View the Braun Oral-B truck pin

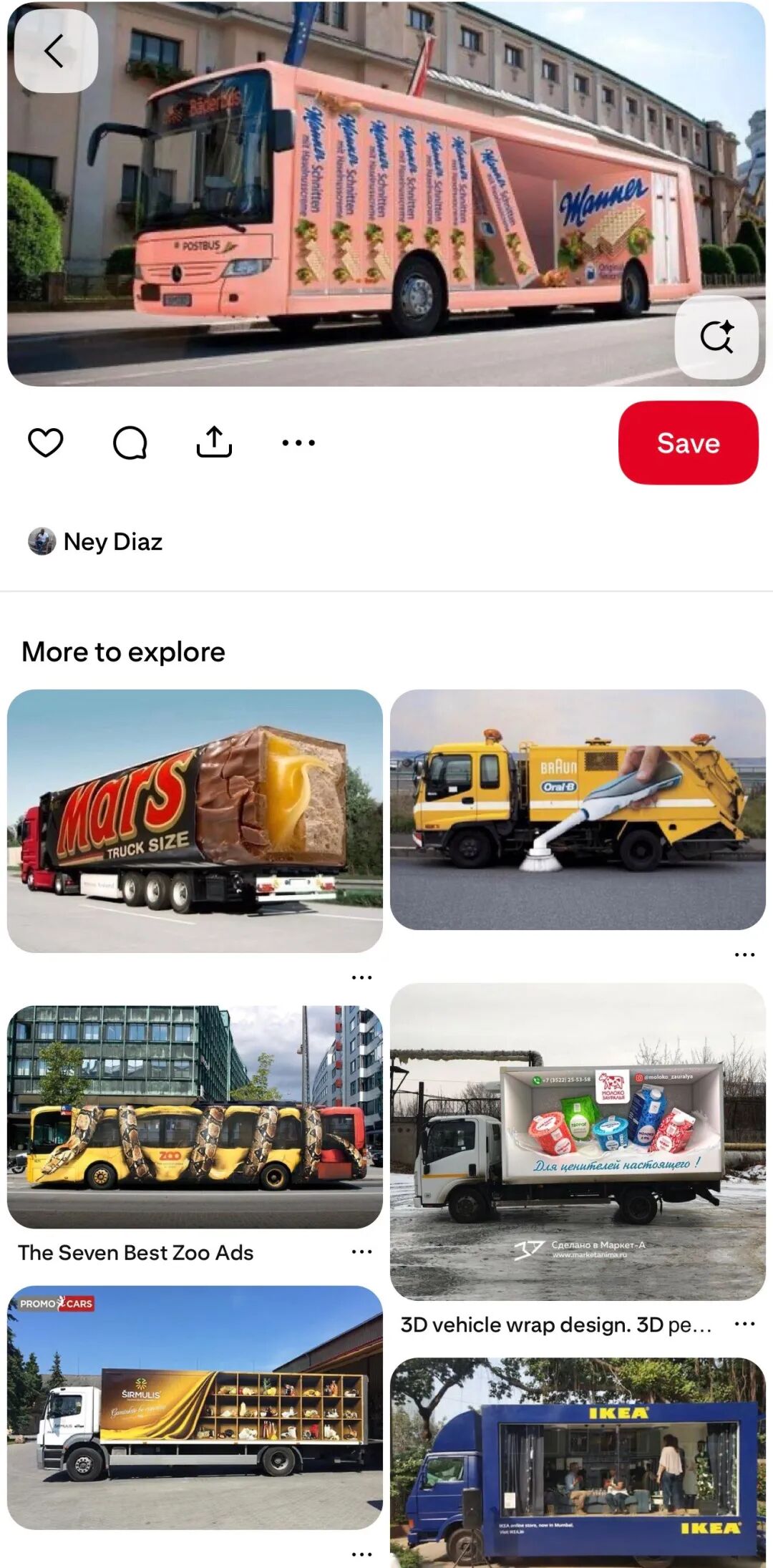coord(578,809)
